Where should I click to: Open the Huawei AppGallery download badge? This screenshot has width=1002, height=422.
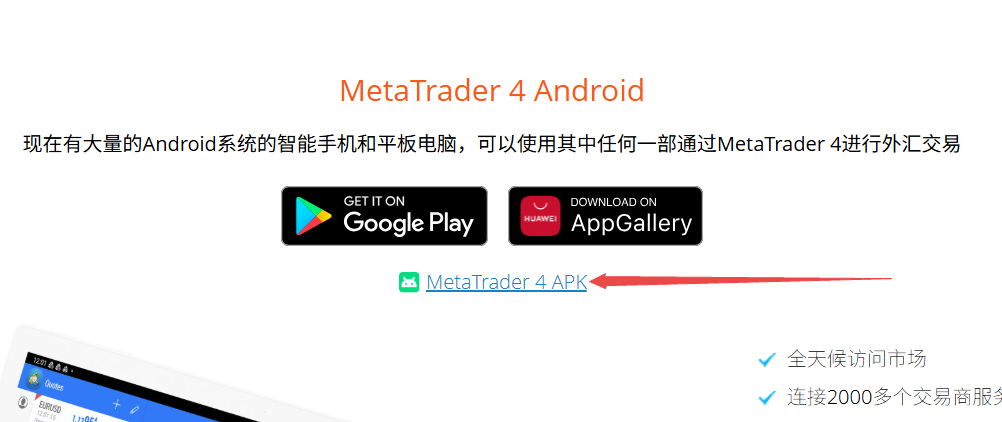pos(605,216)
